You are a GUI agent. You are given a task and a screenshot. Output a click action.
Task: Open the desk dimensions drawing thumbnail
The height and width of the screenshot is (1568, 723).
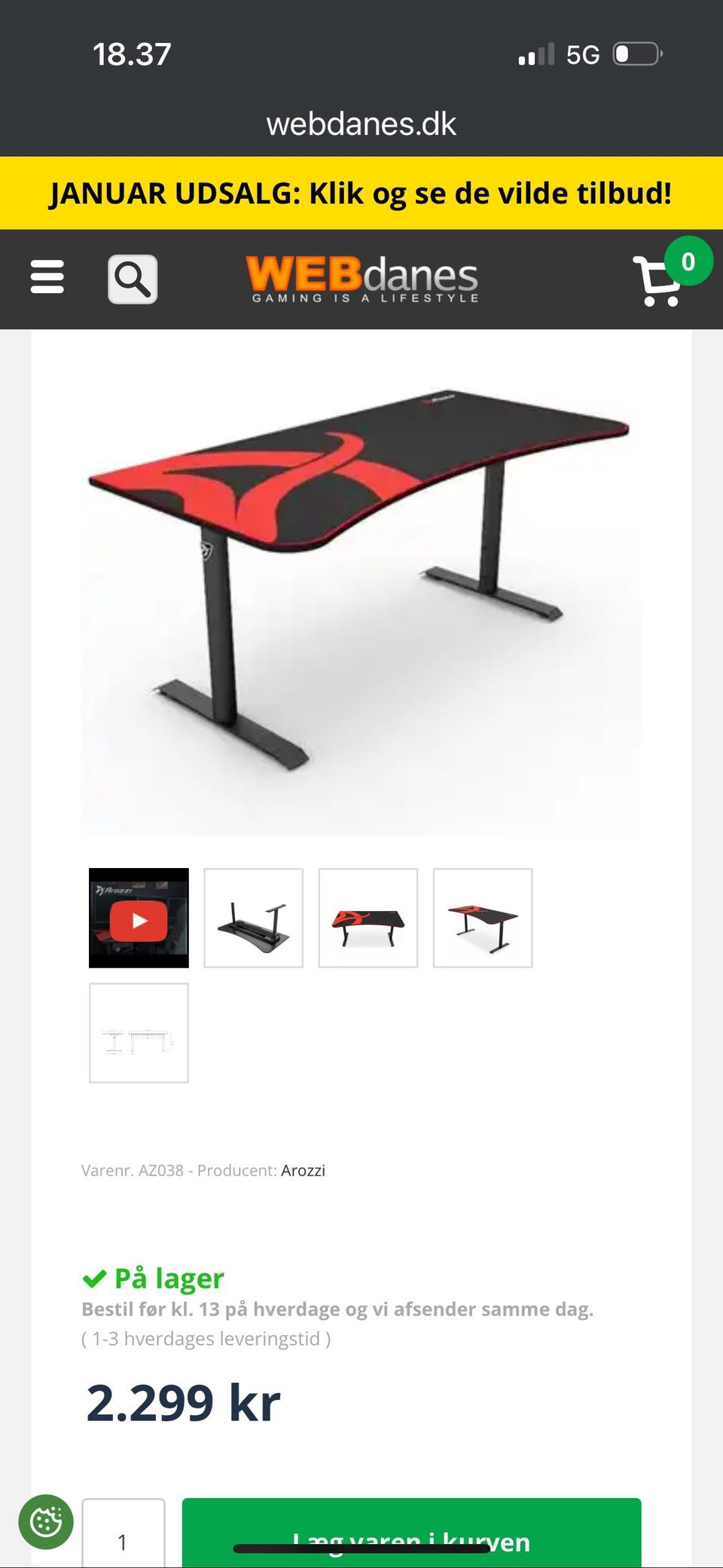tap(139, 1033)
